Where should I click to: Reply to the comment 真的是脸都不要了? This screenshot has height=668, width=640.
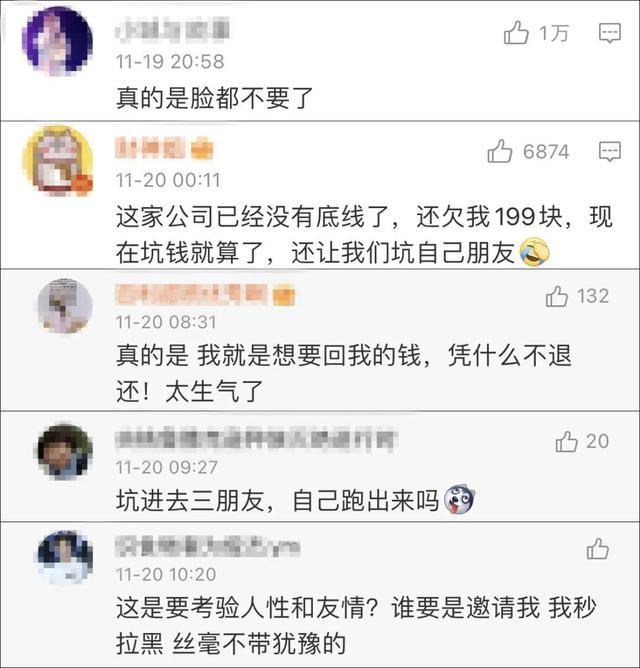pyautogui.click(x=610, y=34)
